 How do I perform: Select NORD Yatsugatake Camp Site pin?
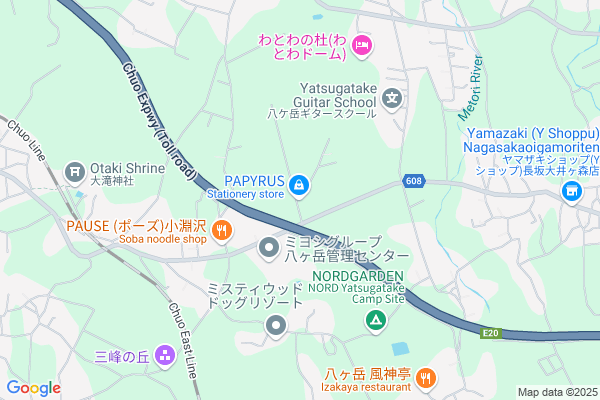click(375, 321)
